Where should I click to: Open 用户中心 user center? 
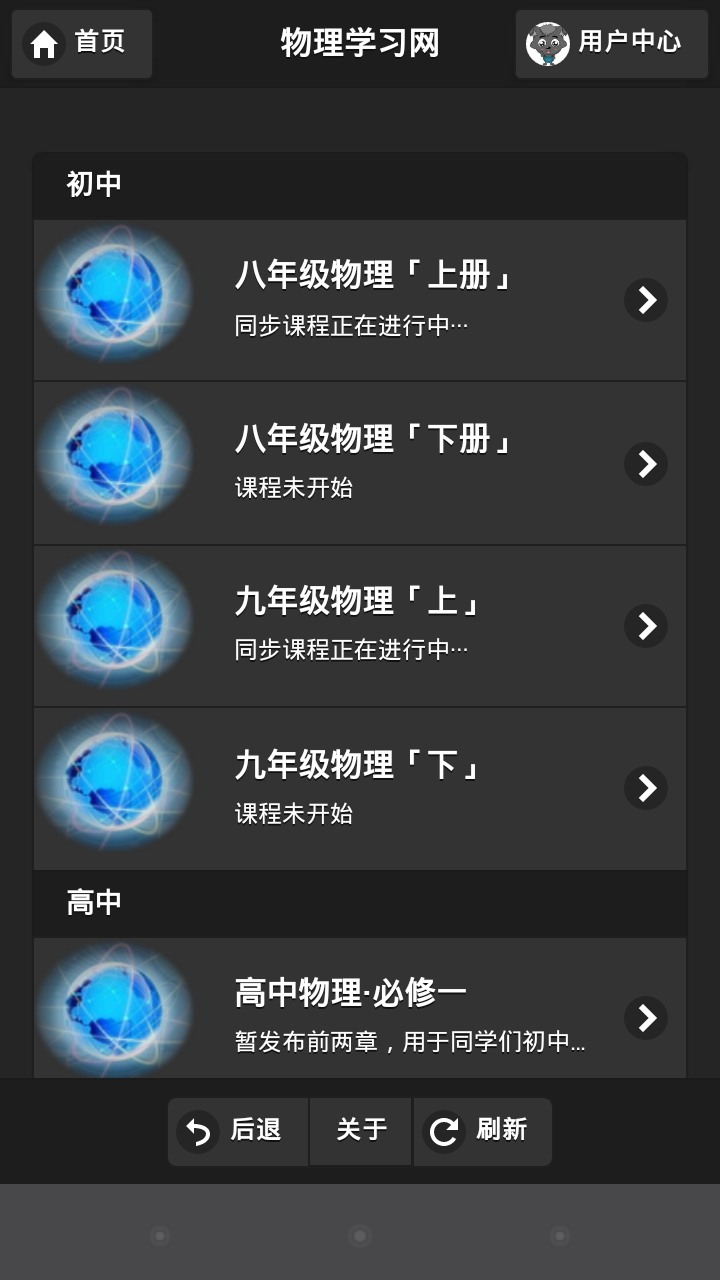(611, 43)
